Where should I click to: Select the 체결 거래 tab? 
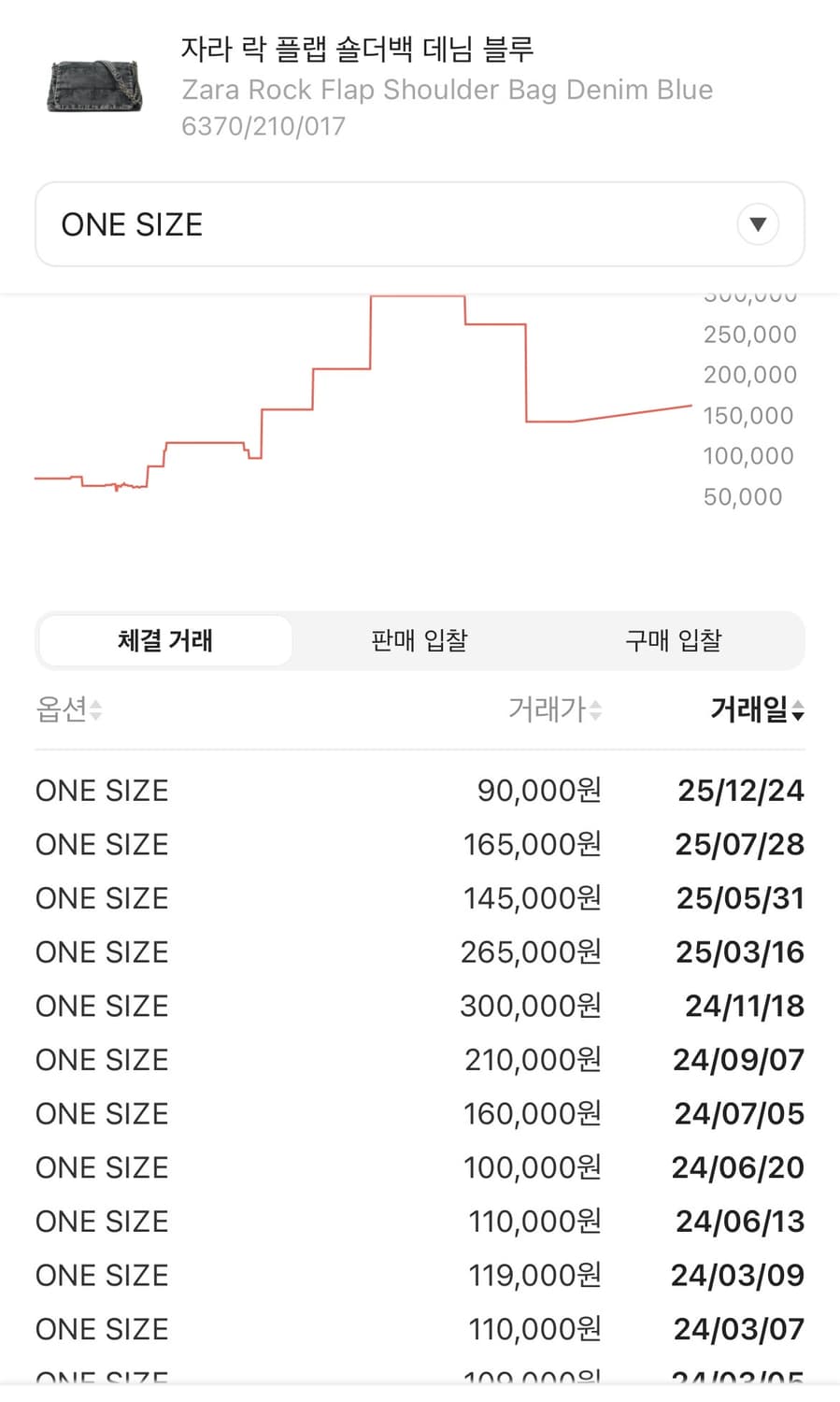pos(165,640)
